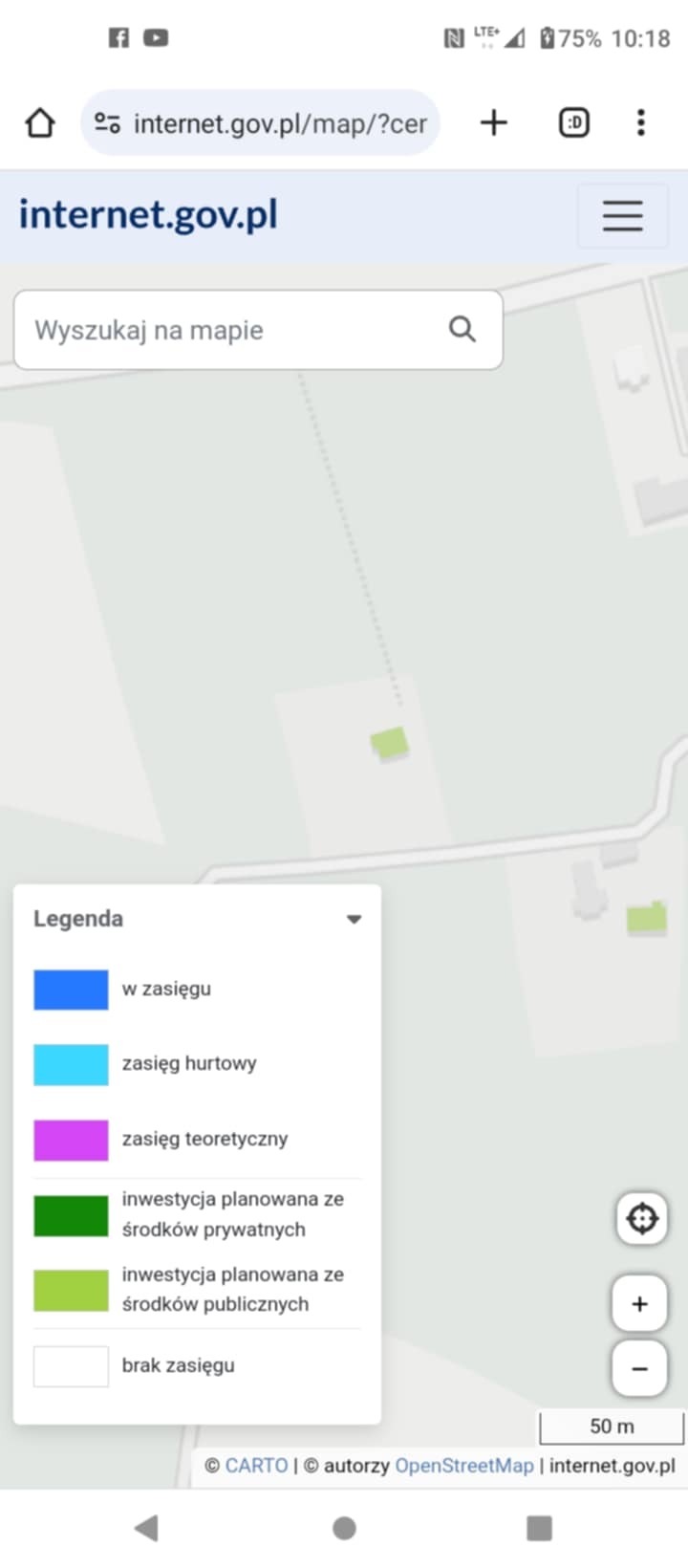Open the internet.gov.pl hamburger menu
Screen dimensions: 688x1568
[x=622, y=216]
